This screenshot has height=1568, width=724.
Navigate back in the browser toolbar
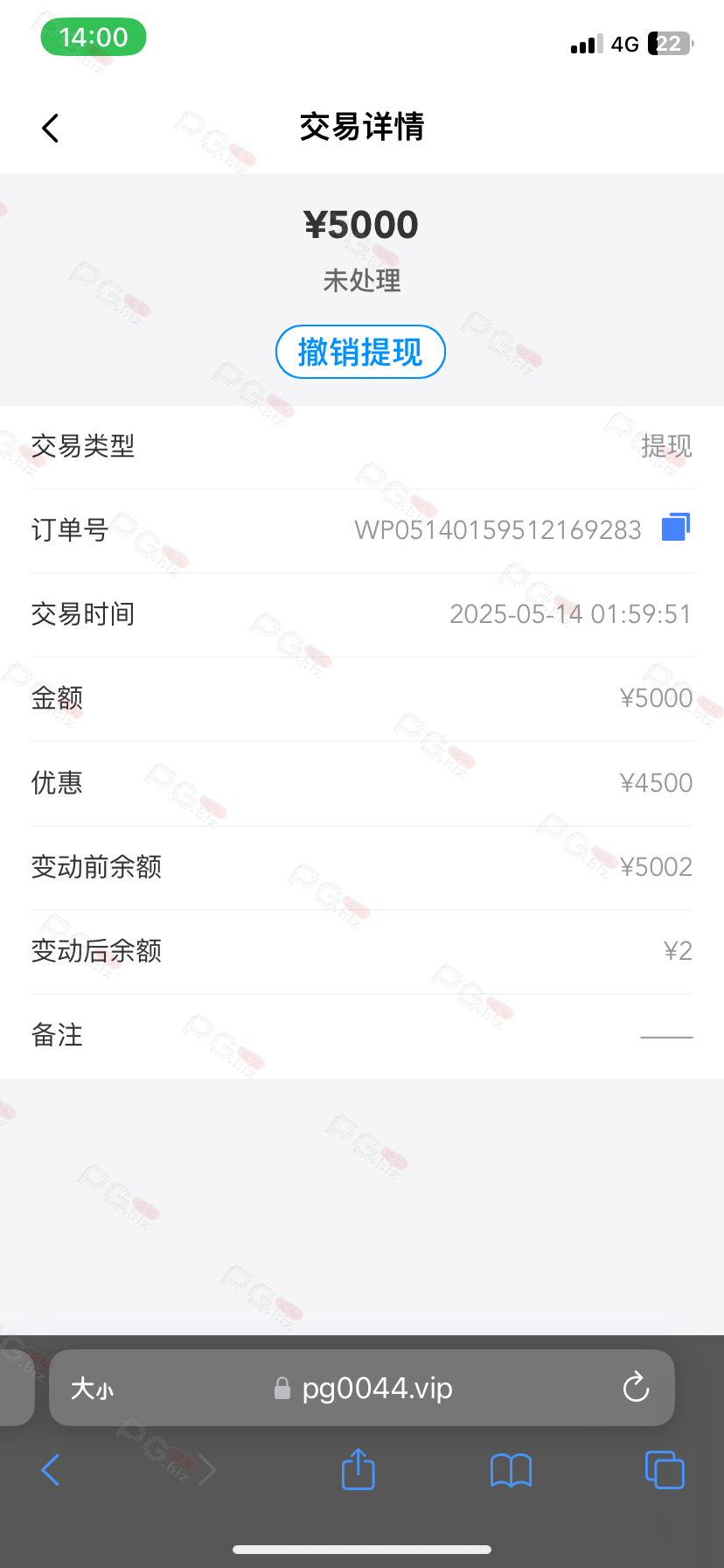(51, 1470)
